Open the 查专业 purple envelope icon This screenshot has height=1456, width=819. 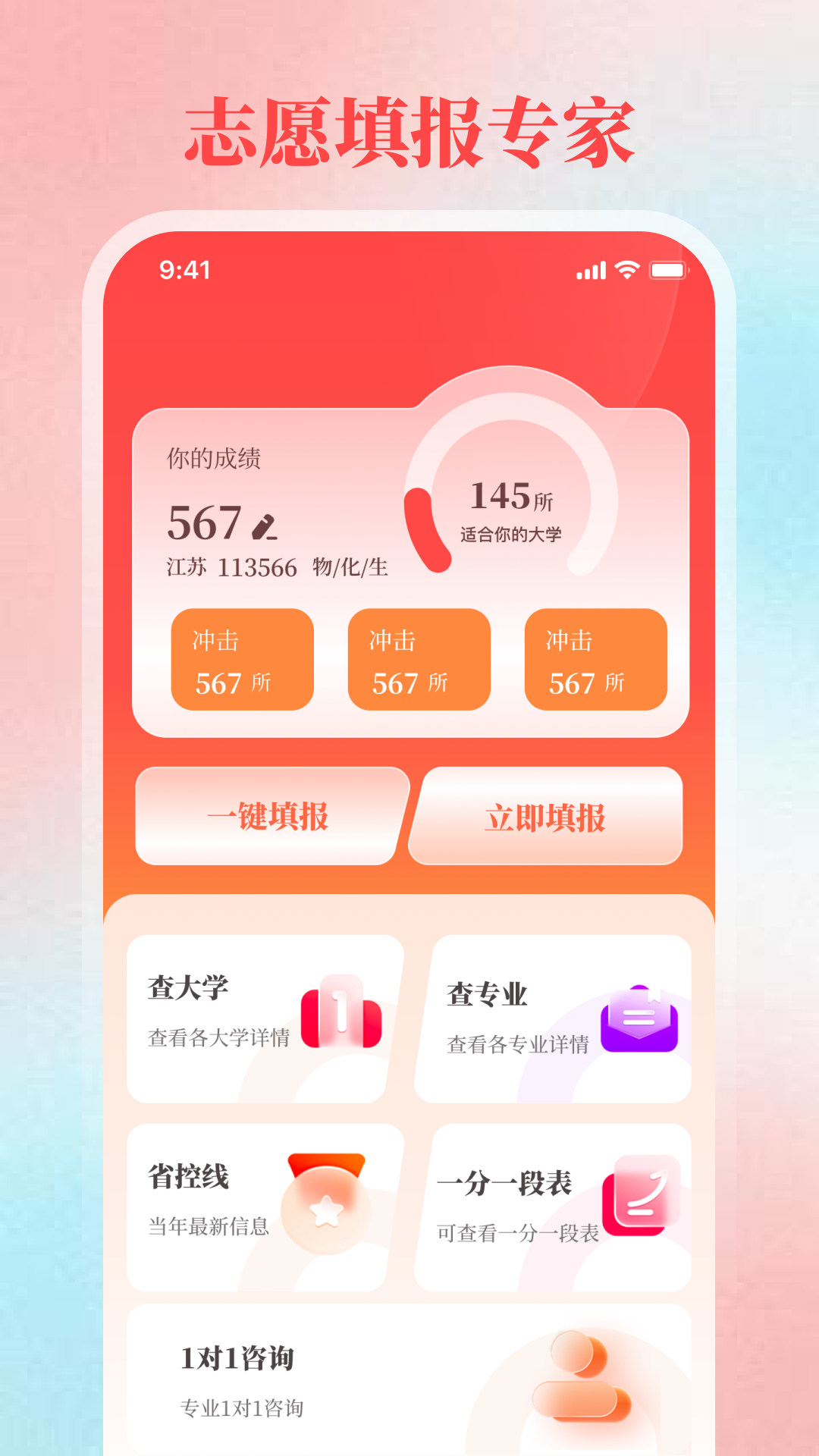pyautogui.click(x=639, y=1020)
